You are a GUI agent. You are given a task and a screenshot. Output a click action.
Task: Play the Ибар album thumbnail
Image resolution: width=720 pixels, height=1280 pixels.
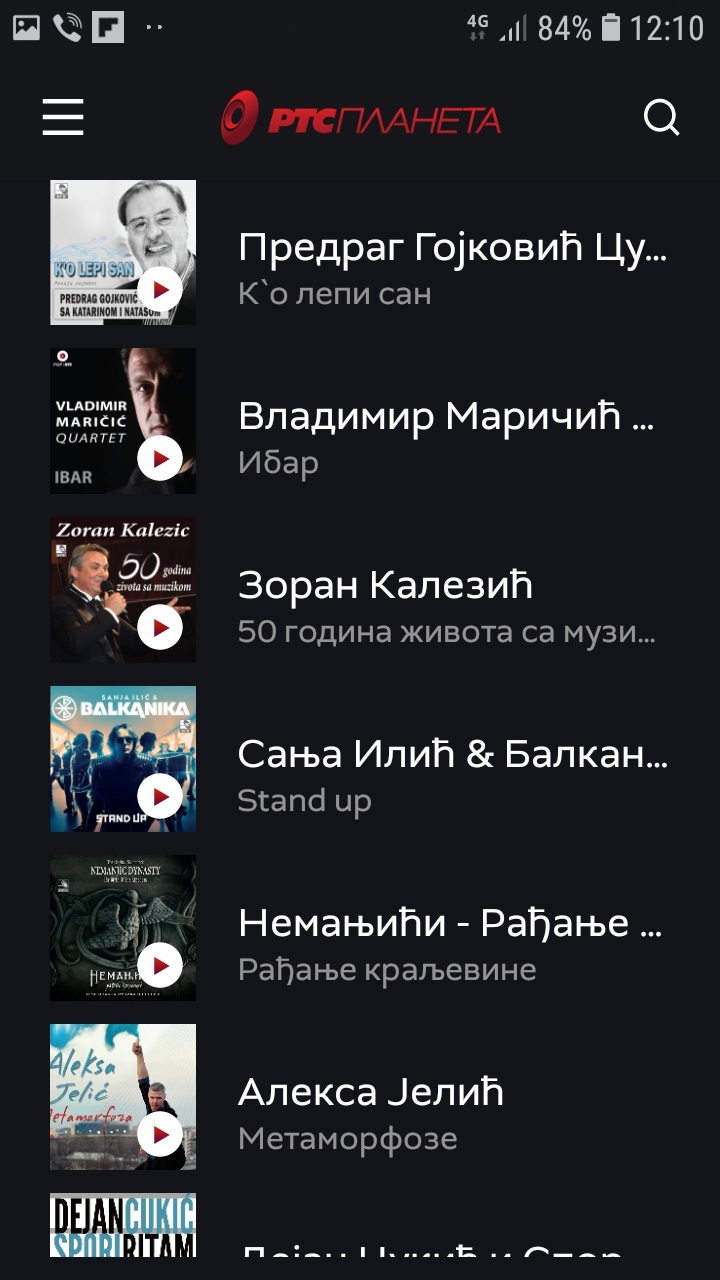(x=159, y=459)
